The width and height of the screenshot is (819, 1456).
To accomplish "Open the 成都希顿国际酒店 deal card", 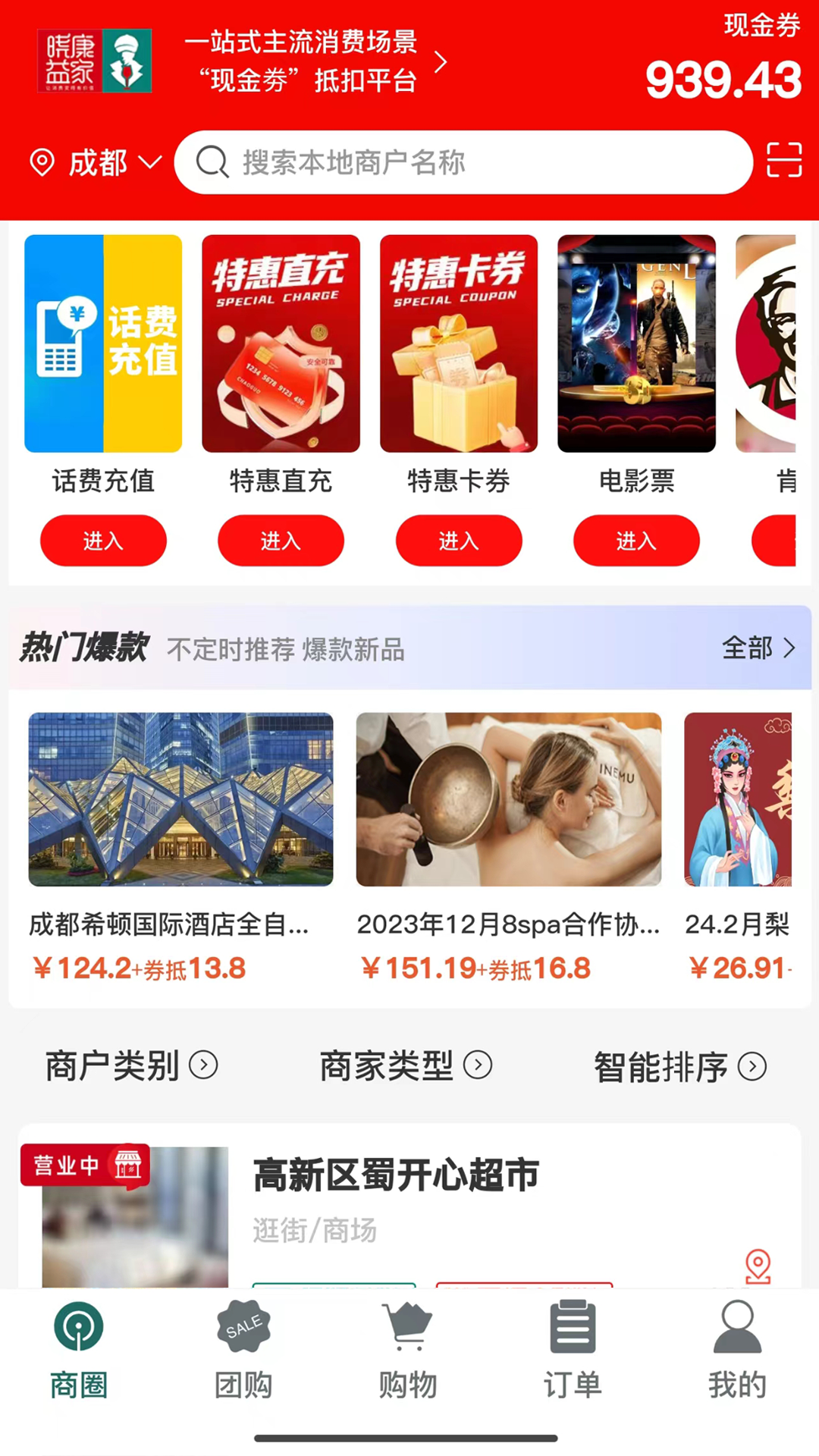I will click(x=180, y=846).
